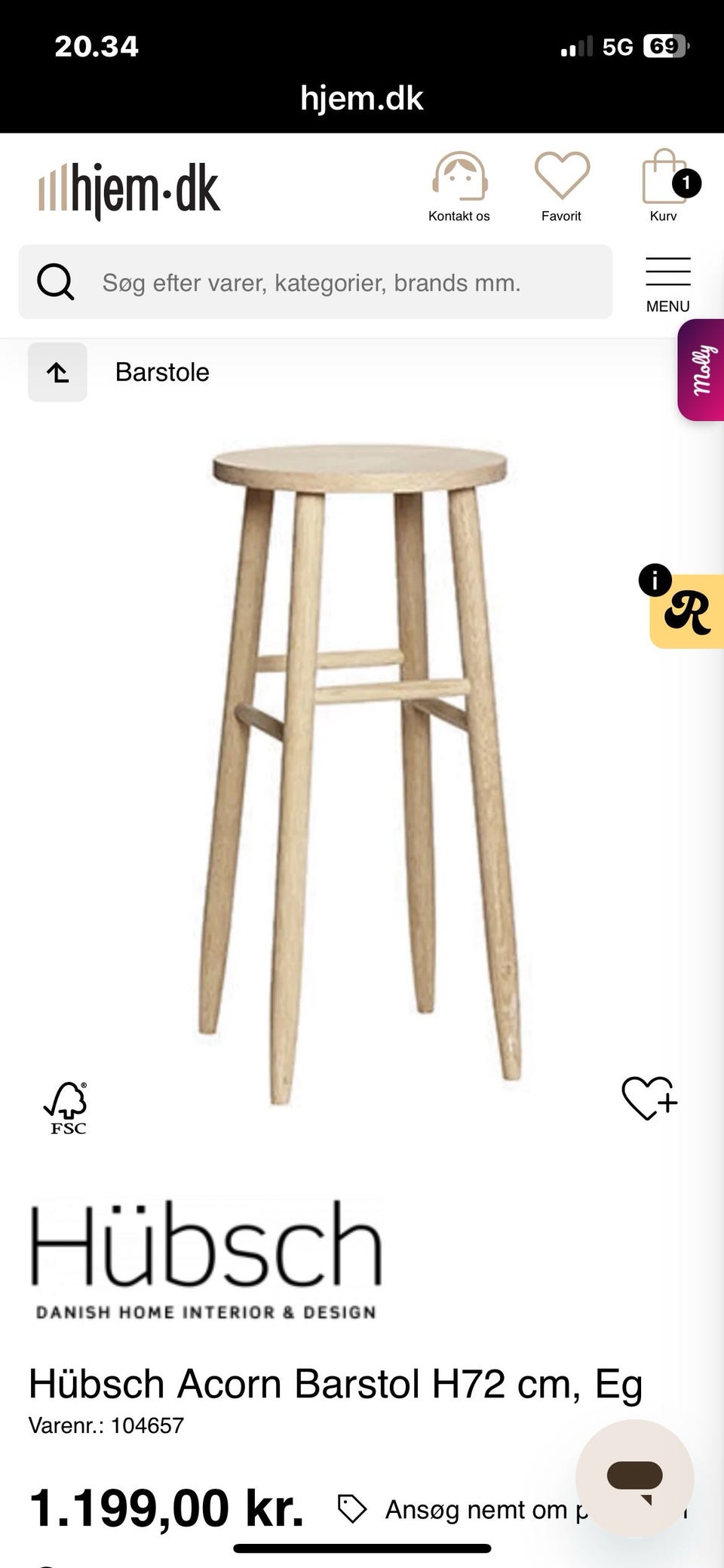Open the Kurv shopping basket
The width and height of the screenshot is (724, 1568).
tap(665, 187)
